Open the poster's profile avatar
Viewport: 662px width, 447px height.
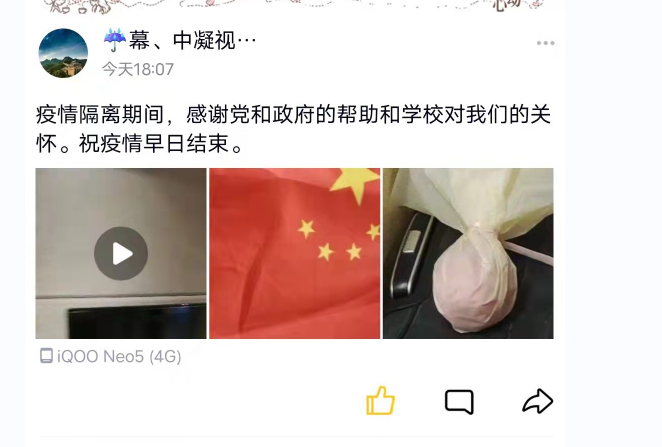point(63,53)
